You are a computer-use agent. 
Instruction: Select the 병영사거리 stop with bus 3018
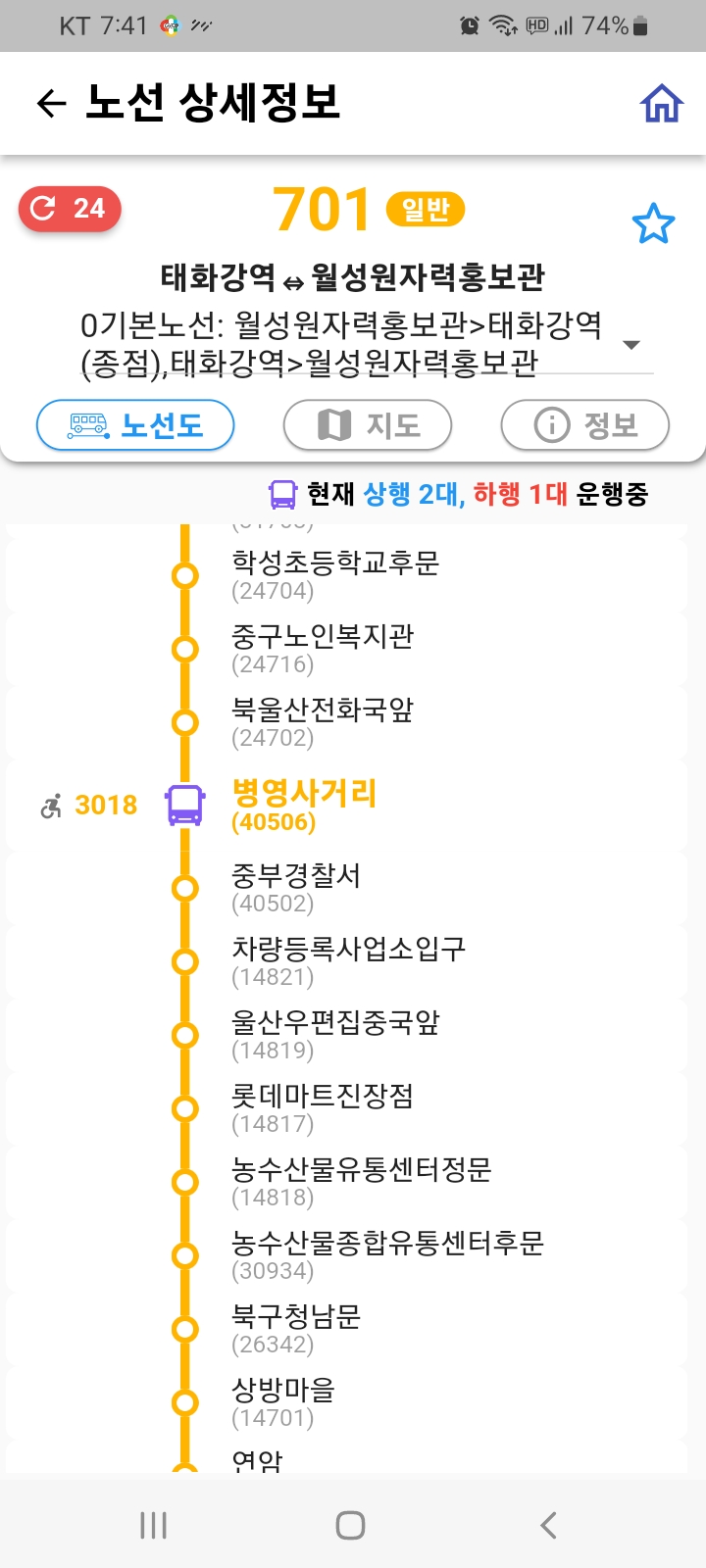(304, 805)
